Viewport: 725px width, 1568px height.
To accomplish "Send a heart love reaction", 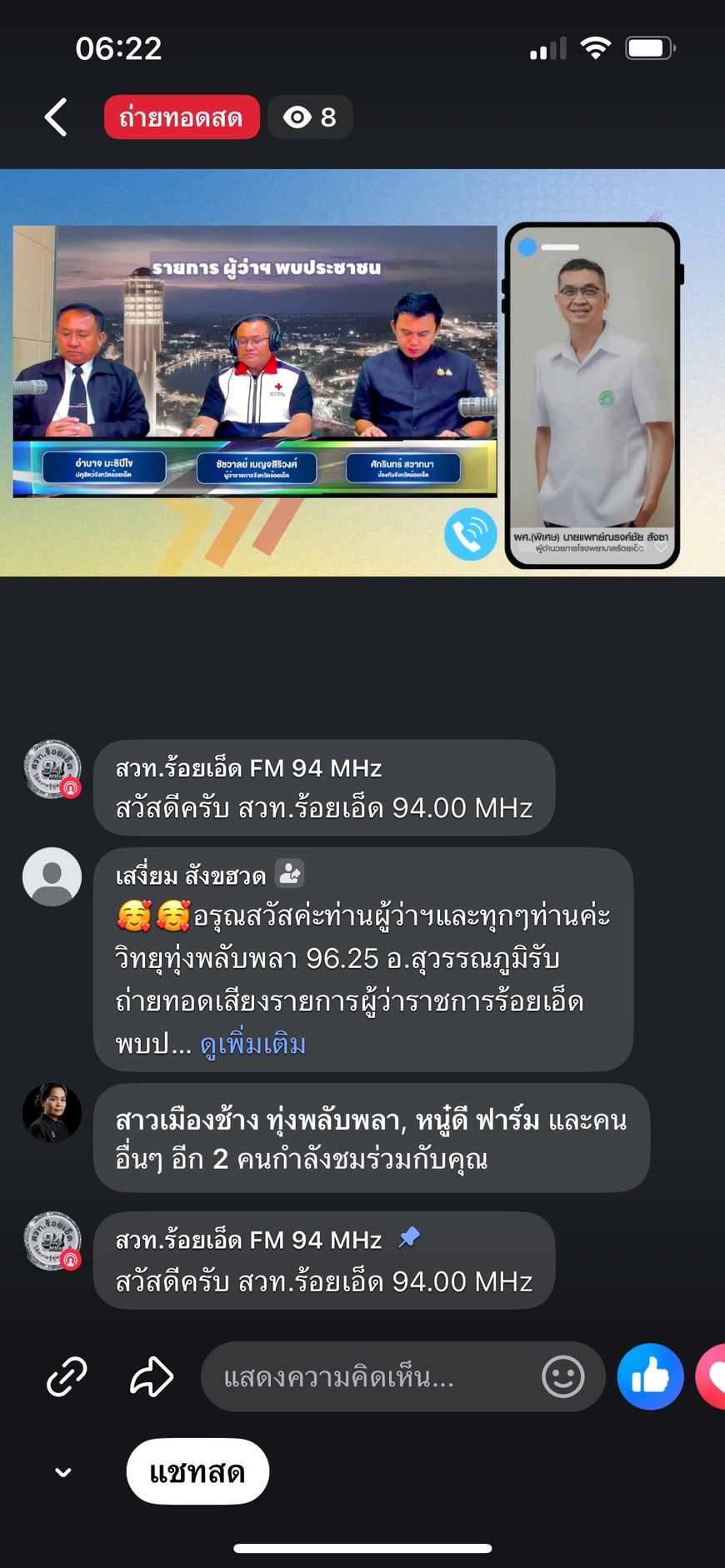I will click(713, 1376).
